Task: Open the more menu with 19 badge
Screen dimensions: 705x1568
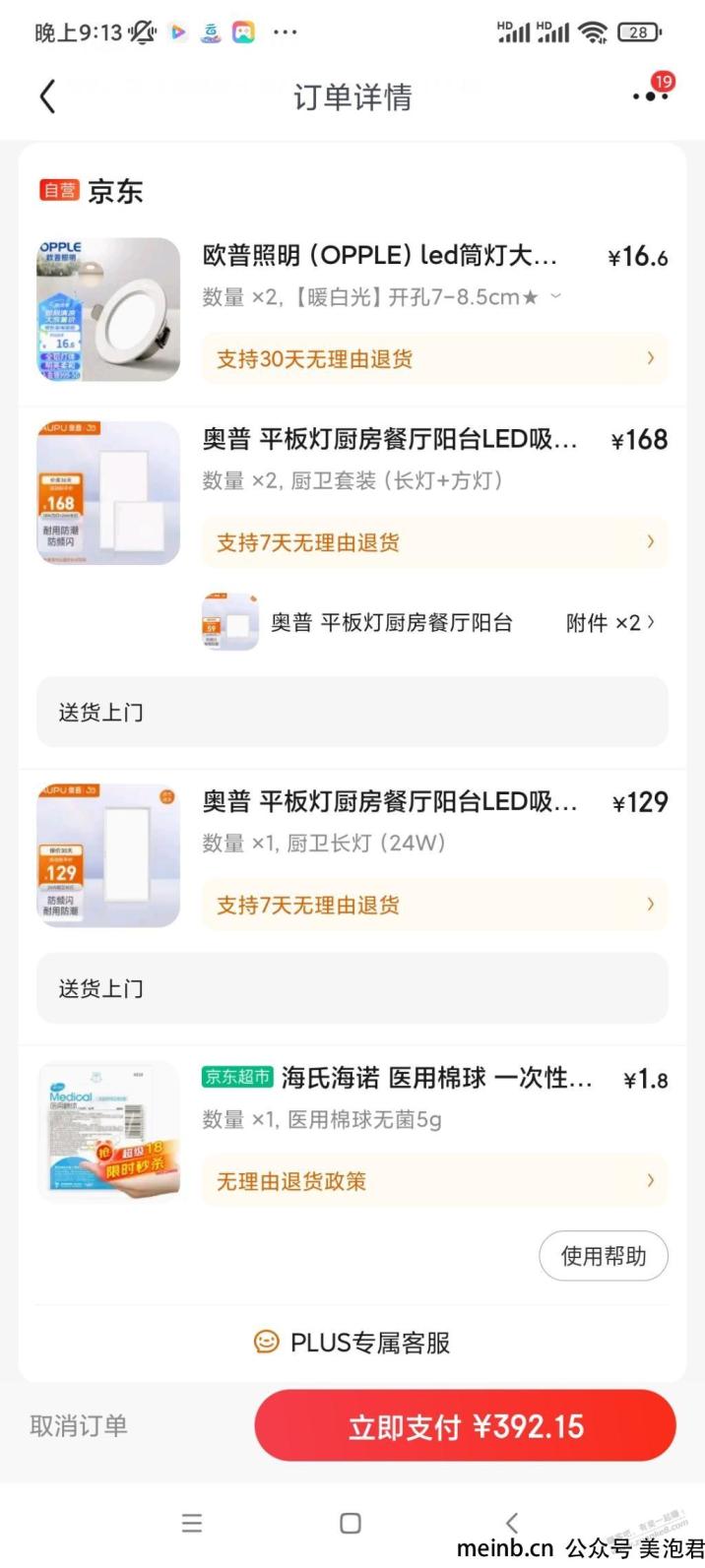Action: (x=650, y=94)
